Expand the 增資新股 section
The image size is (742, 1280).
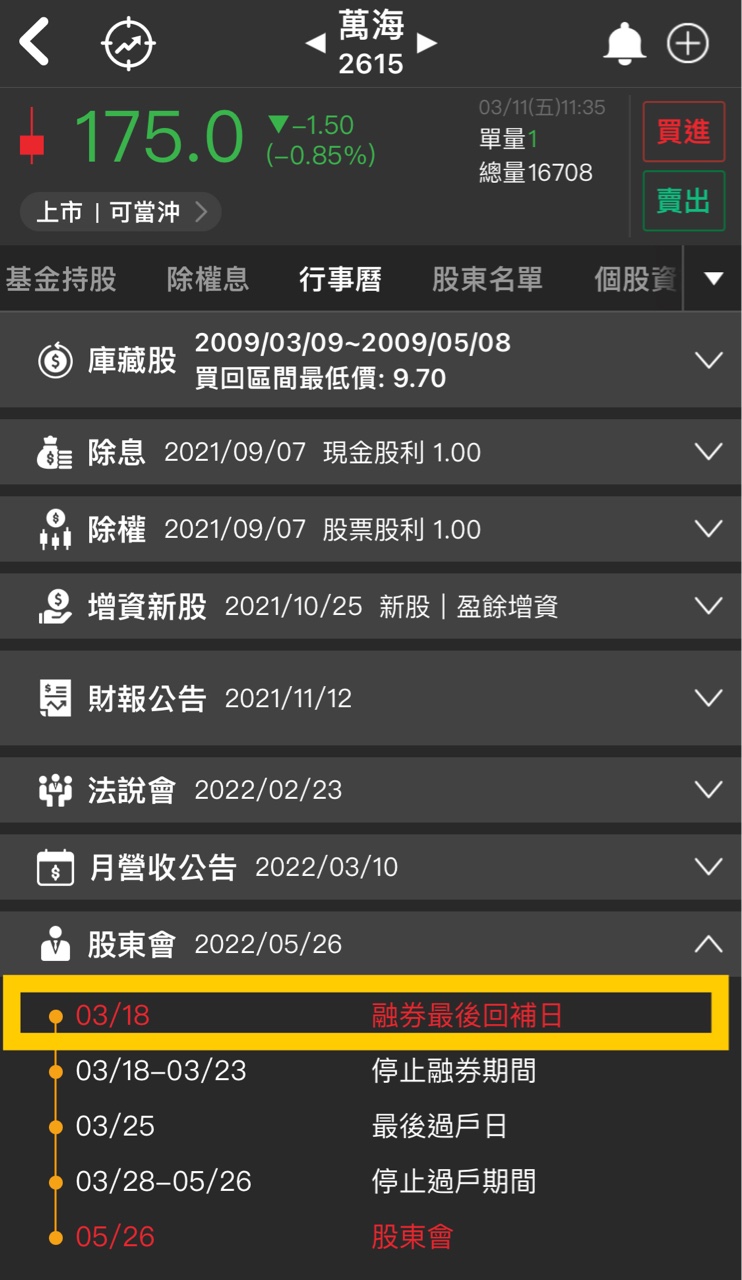708,606
